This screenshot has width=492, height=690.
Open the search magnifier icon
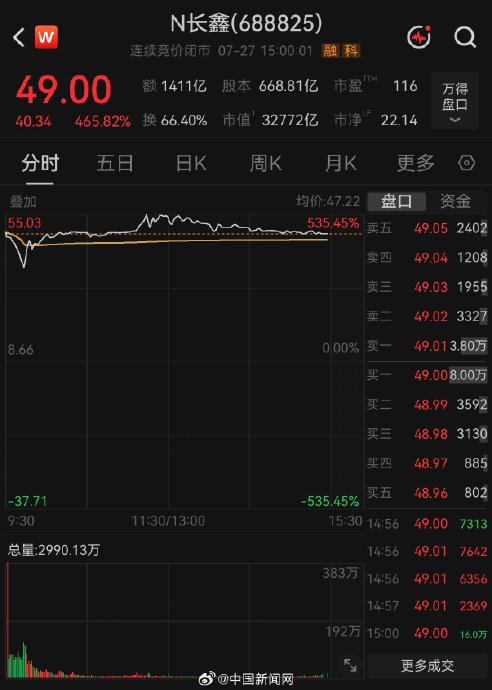(x=465, y=37)
